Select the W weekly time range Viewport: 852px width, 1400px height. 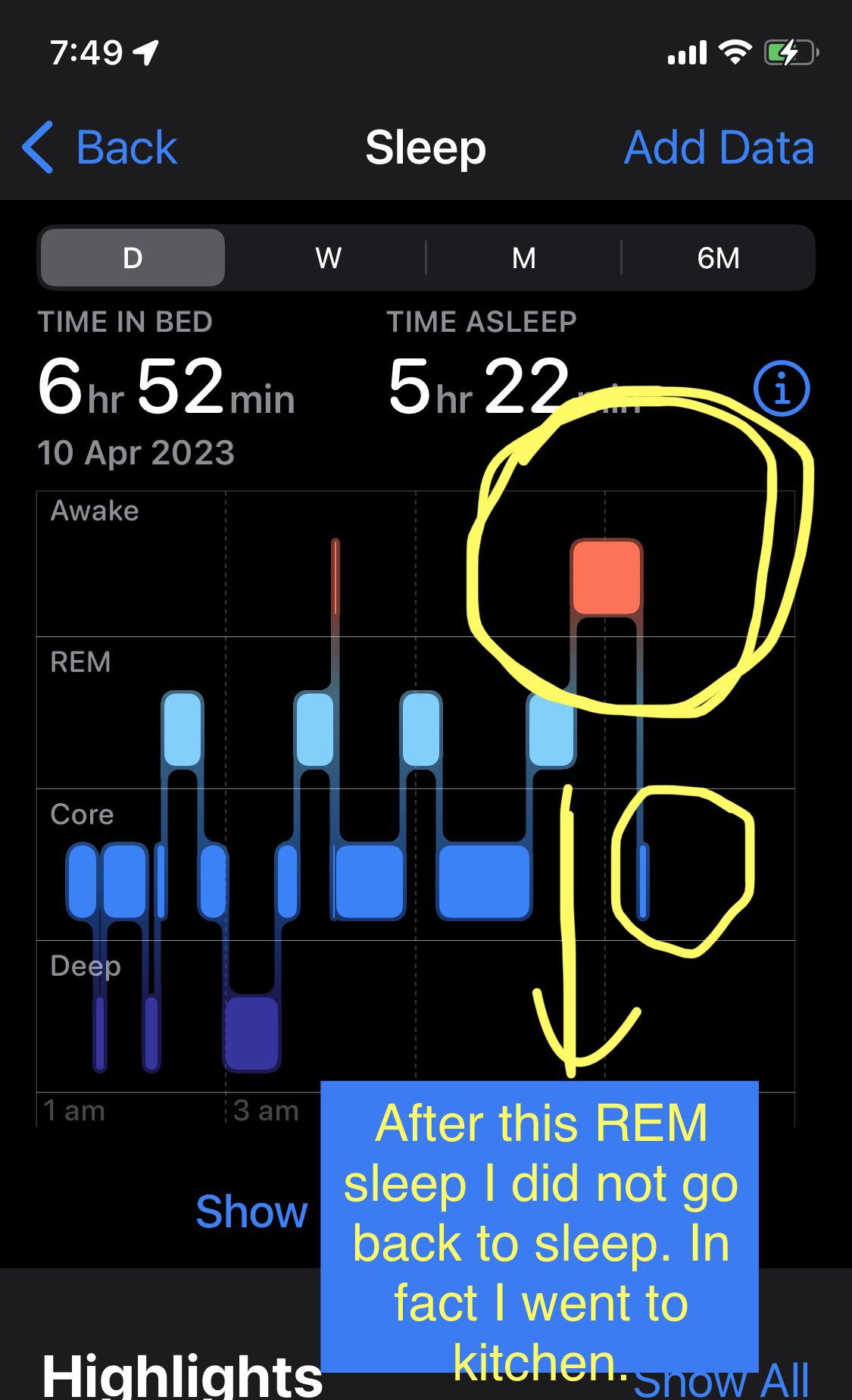[327, 258]
